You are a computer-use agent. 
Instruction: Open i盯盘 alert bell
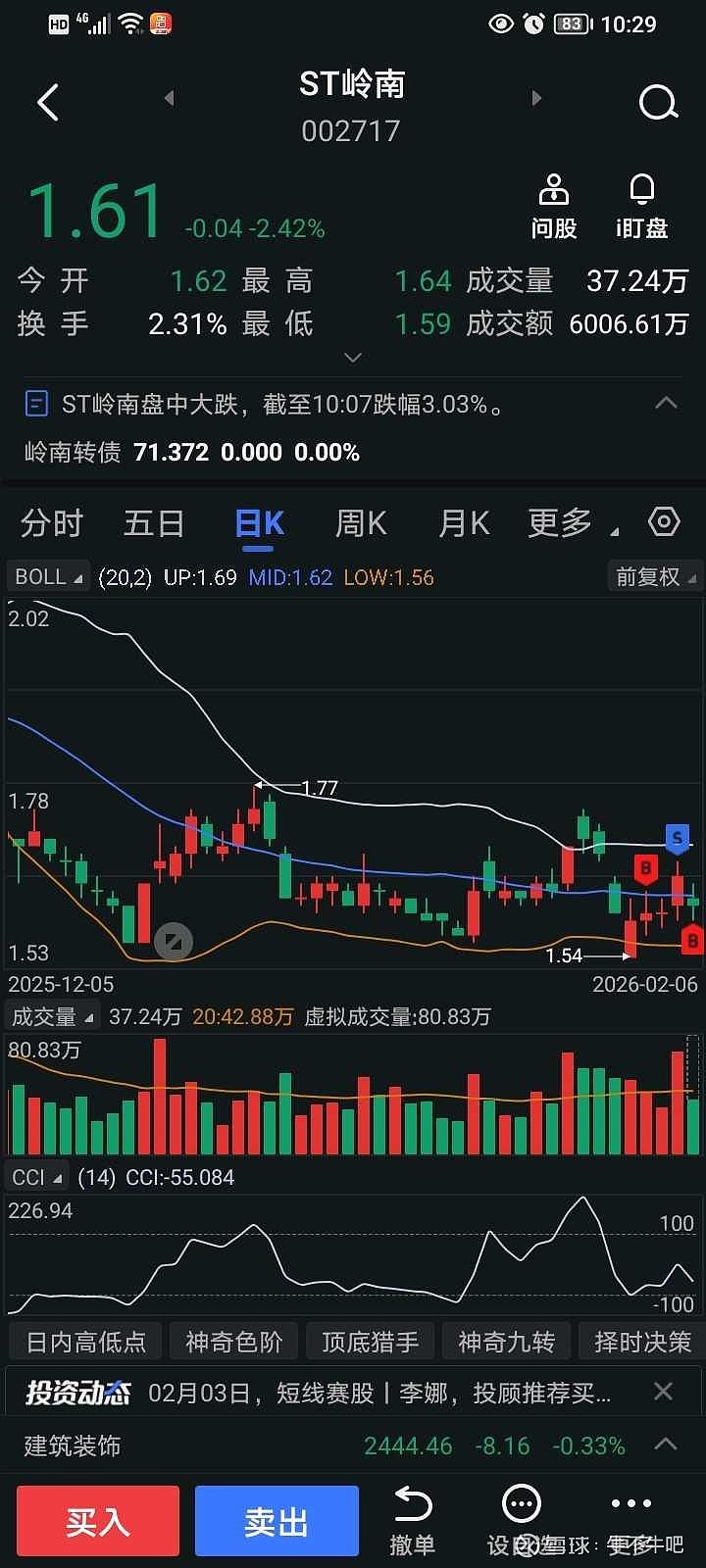[x=641, y=207]
